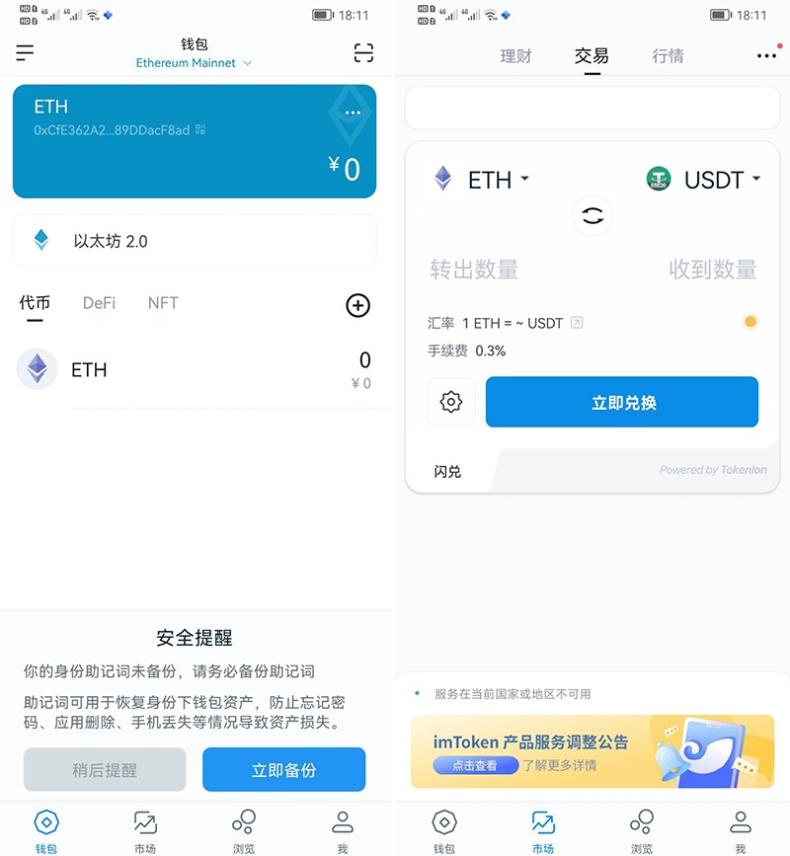Switch to the 理财 tab
Viewport: 790px width, 856px height.
pyautogui.click(x=516, y=56)
